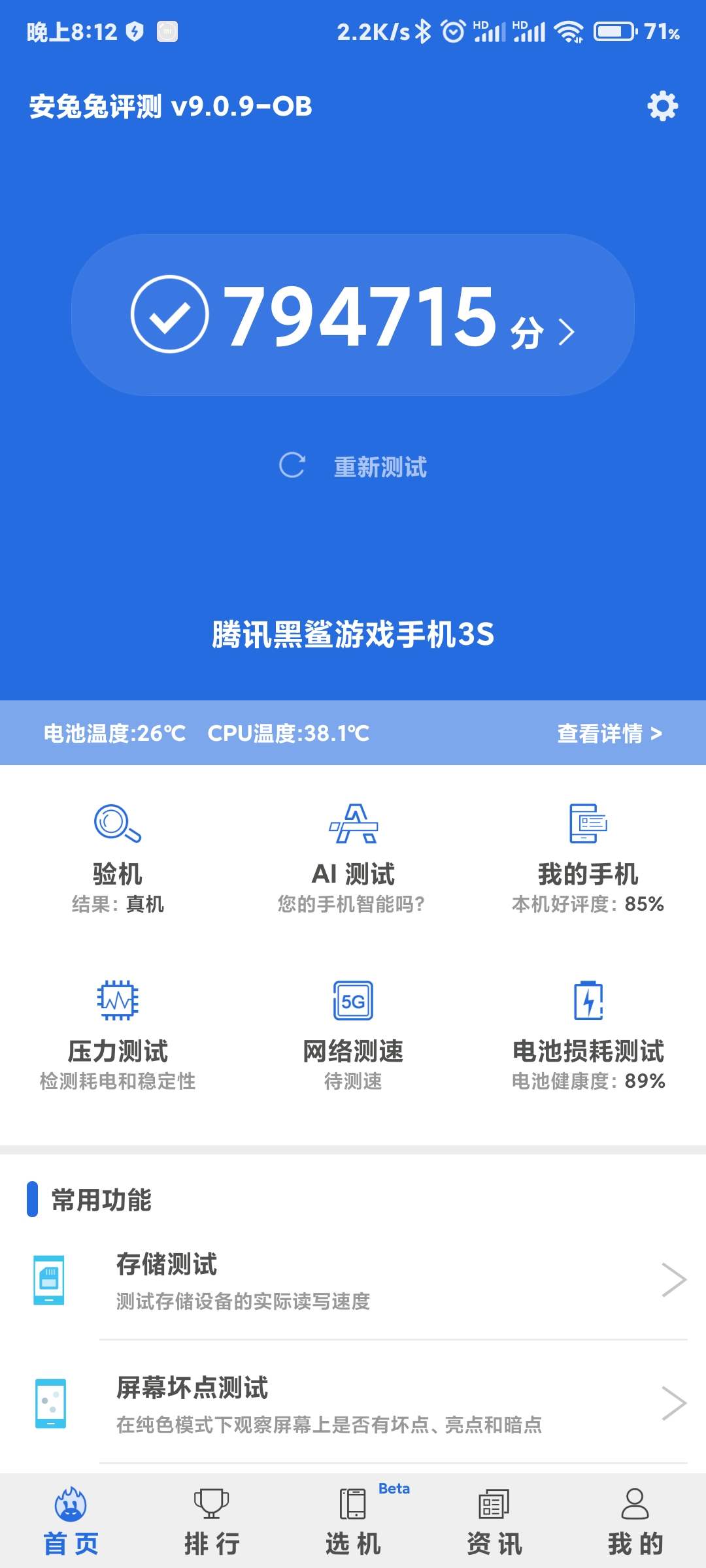
Task: Open the 存储测试 storage test row
Action: pyautogui.click(x=353, y=1281)
